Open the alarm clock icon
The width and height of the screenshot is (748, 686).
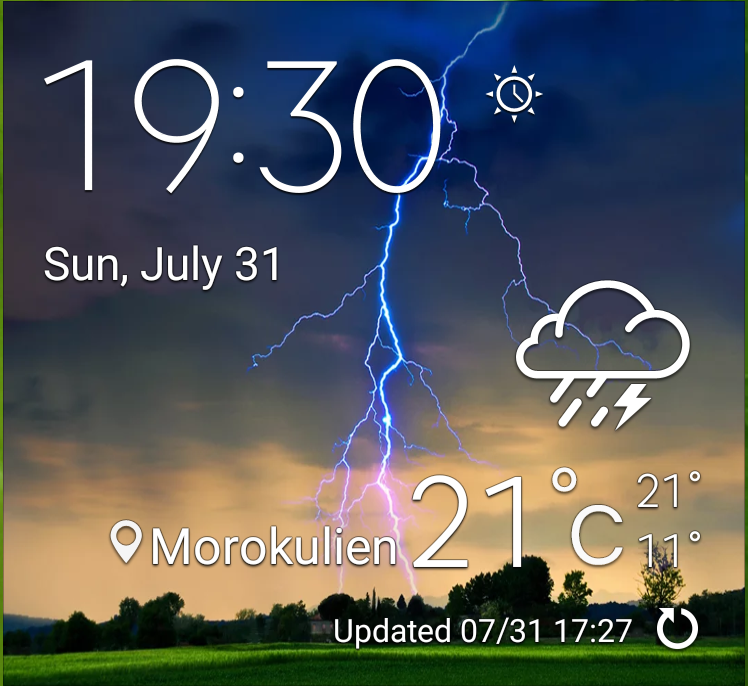tap(514, 94)
